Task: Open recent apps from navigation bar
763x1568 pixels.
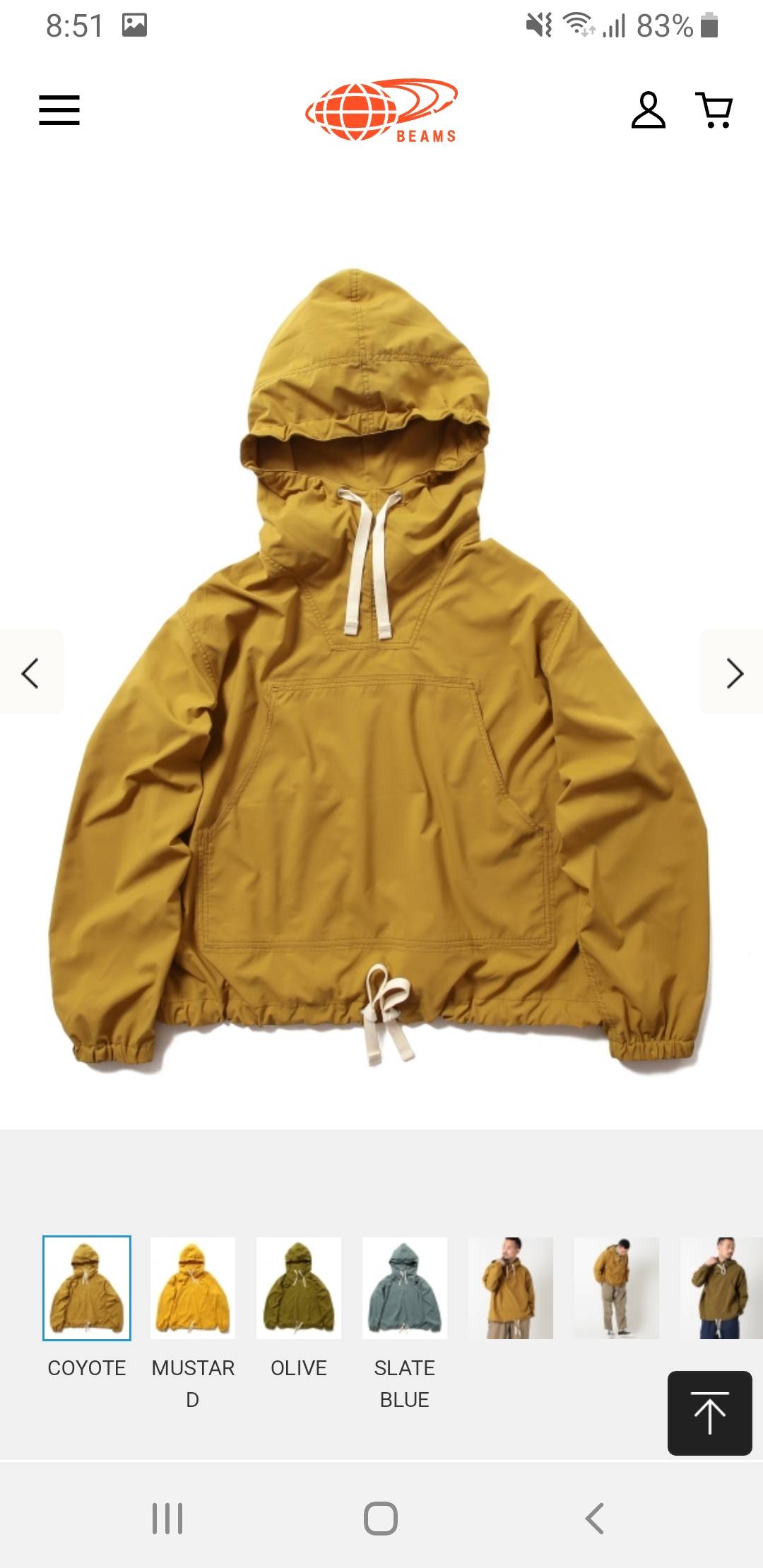Action: [x=167, y=1518]
